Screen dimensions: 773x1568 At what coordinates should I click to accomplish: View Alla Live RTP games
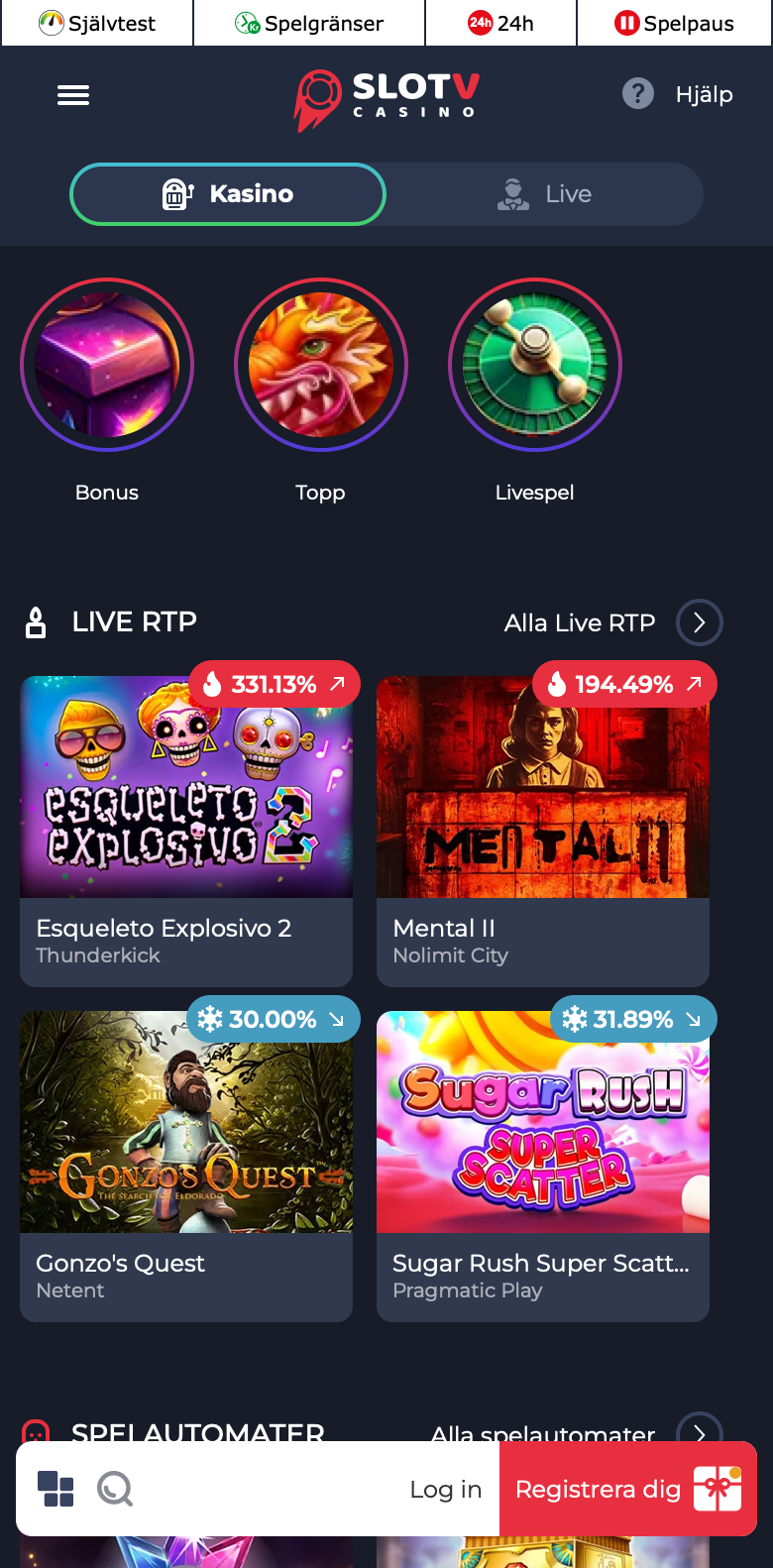613,622
